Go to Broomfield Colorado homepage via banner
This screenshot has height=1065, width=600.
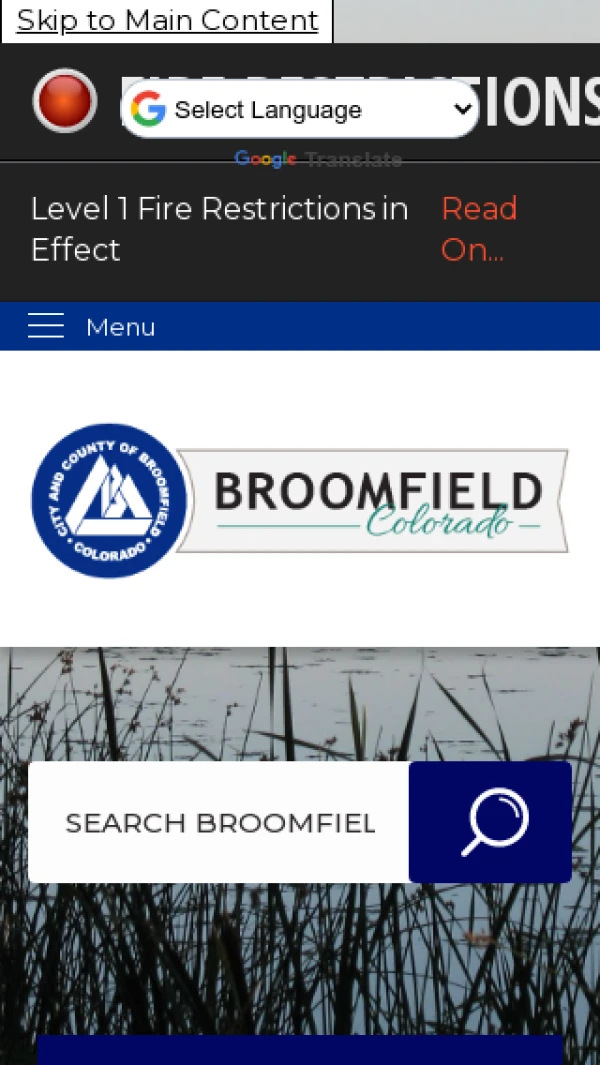pos(300,499)
